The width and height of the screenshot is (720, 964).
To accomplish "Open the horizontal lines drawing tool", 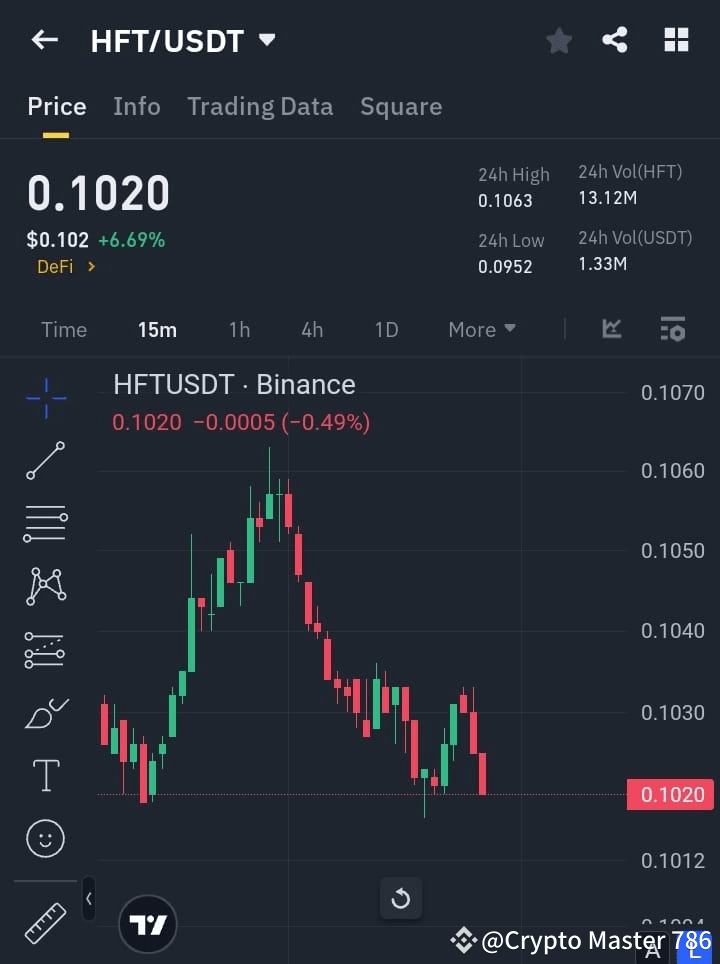I will pos(45,524).
